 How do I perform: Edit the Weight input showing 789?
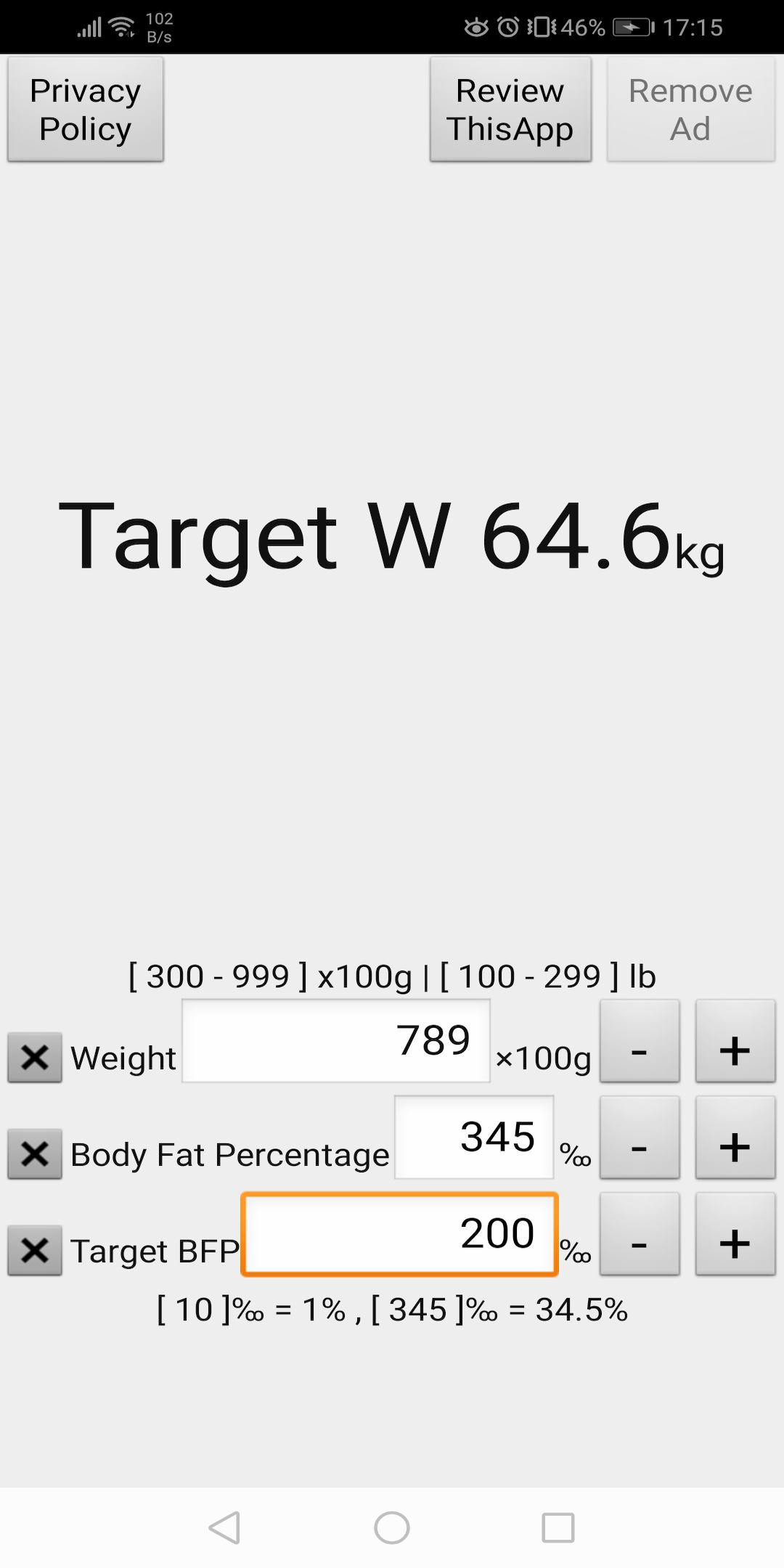click(x=336, y=1041)
